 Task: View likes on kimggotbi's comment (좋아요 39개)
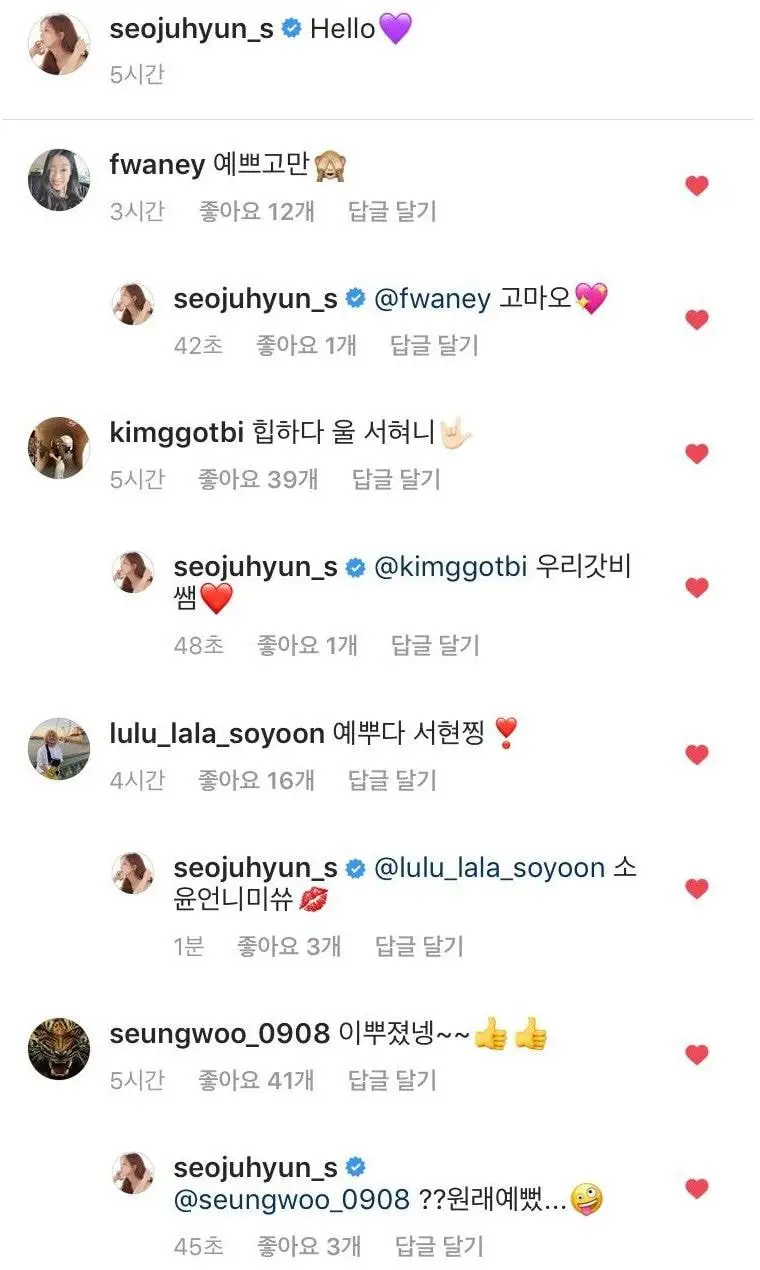click(257, 479)
